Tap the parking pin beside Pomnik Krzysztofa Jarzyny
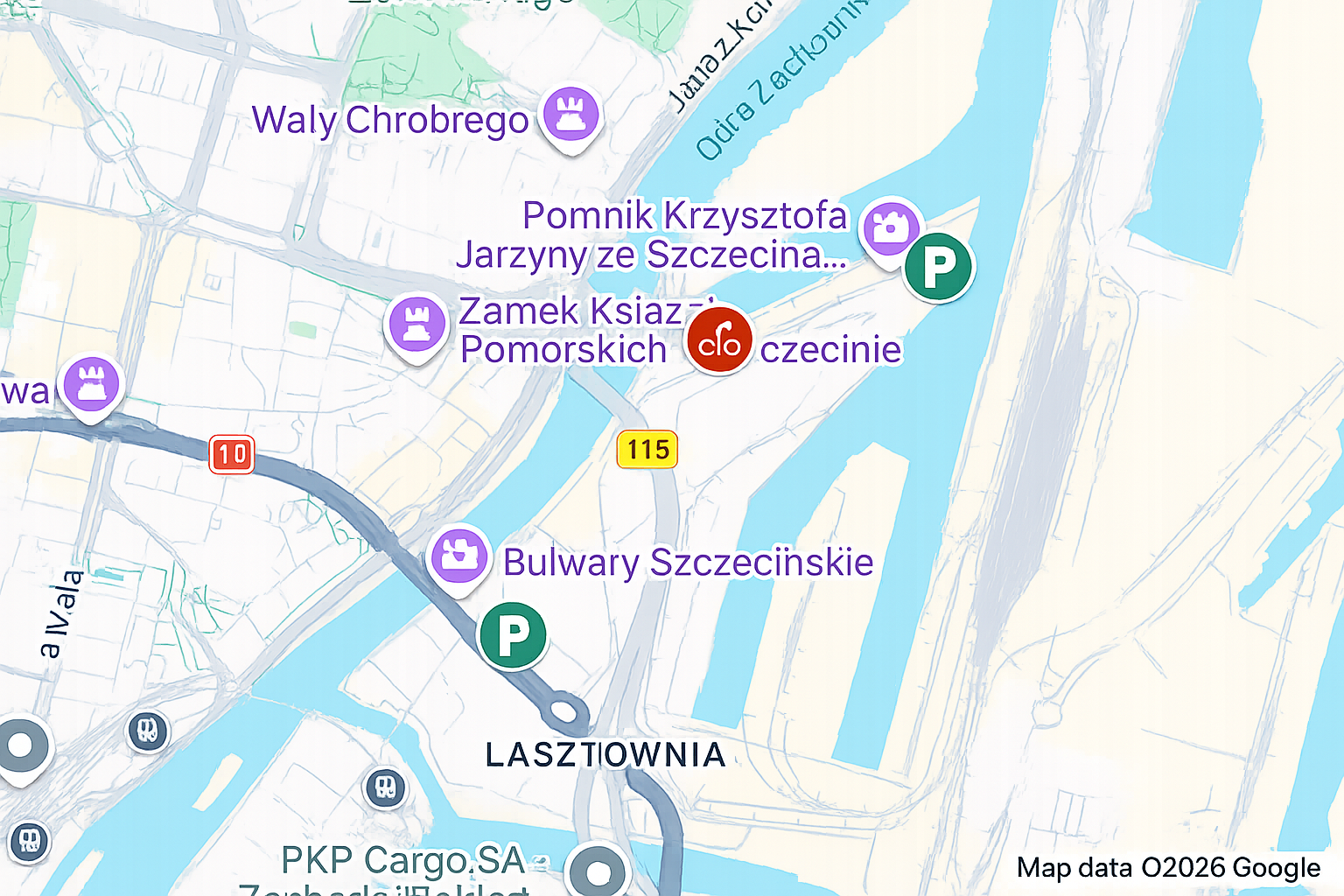Screen dimensions: 1344x896 (x=938, y=267)
